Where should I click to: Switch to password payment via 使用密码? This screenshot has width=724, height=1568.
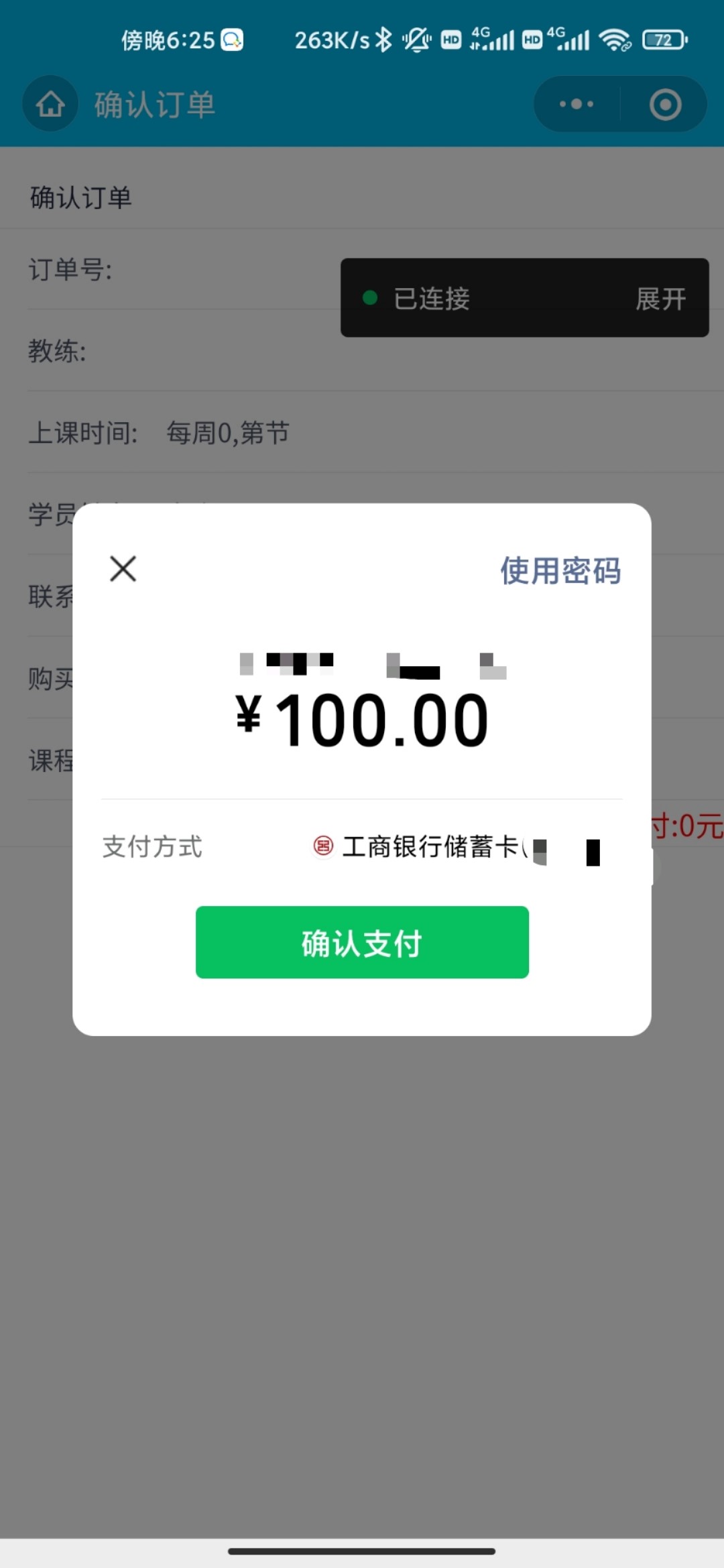[x=560, y=572]
